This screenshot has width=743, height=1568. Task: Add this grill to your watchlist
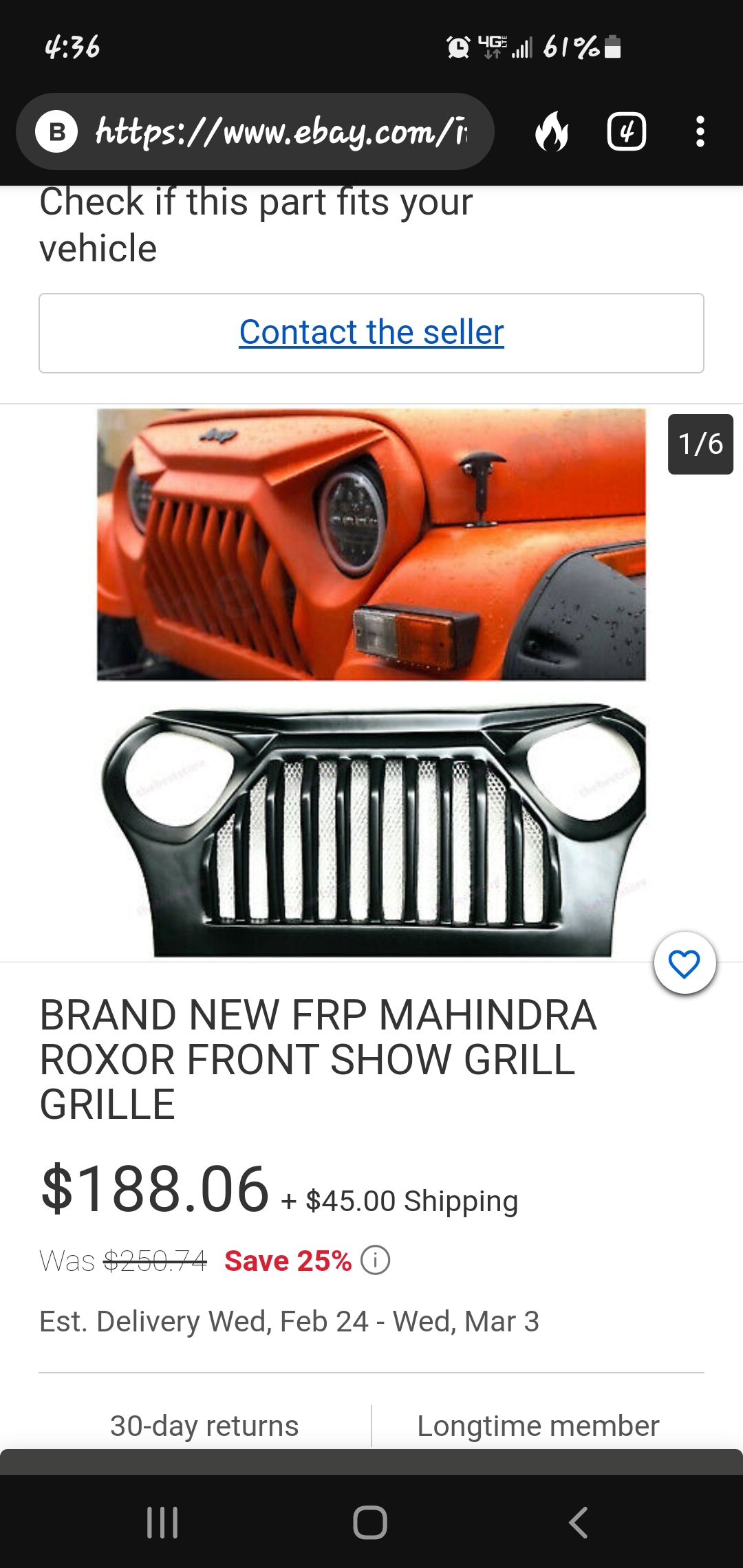[685, 963]
